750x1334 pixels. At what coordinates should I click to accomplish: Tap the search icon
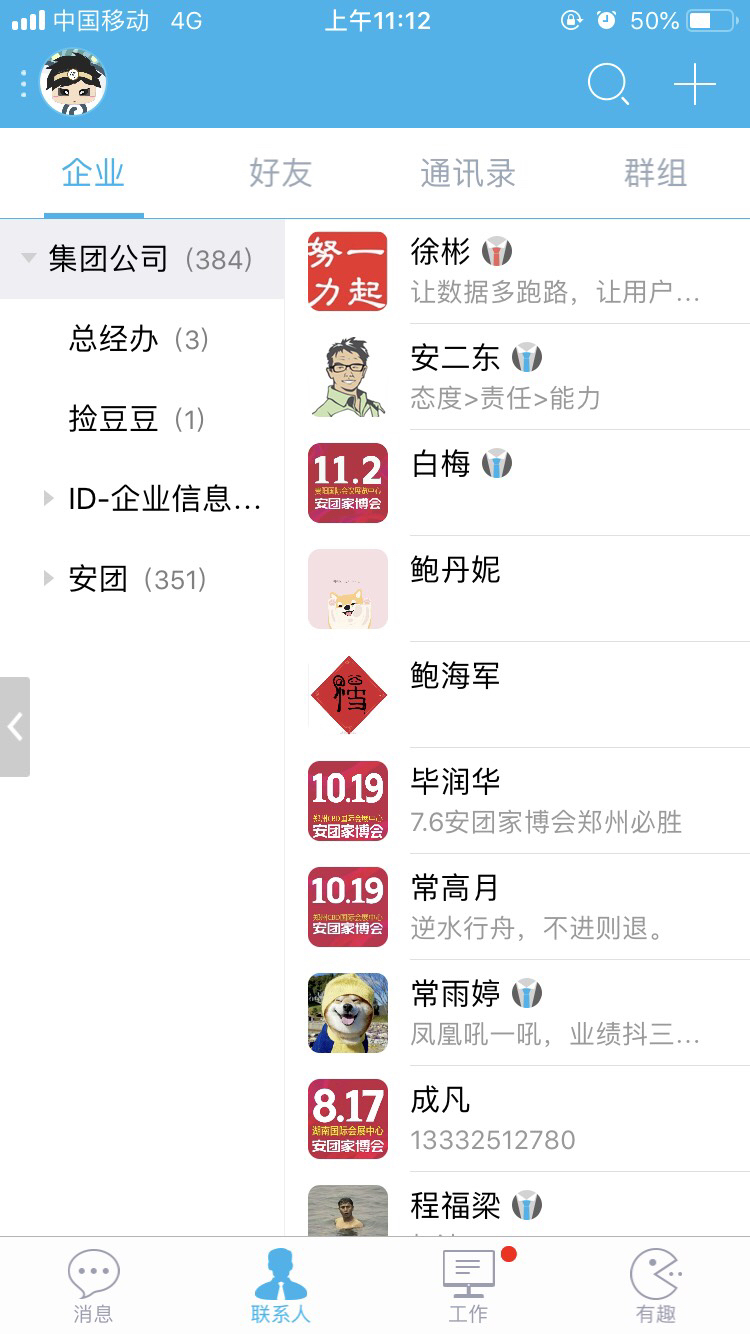(x=607, y=85)
